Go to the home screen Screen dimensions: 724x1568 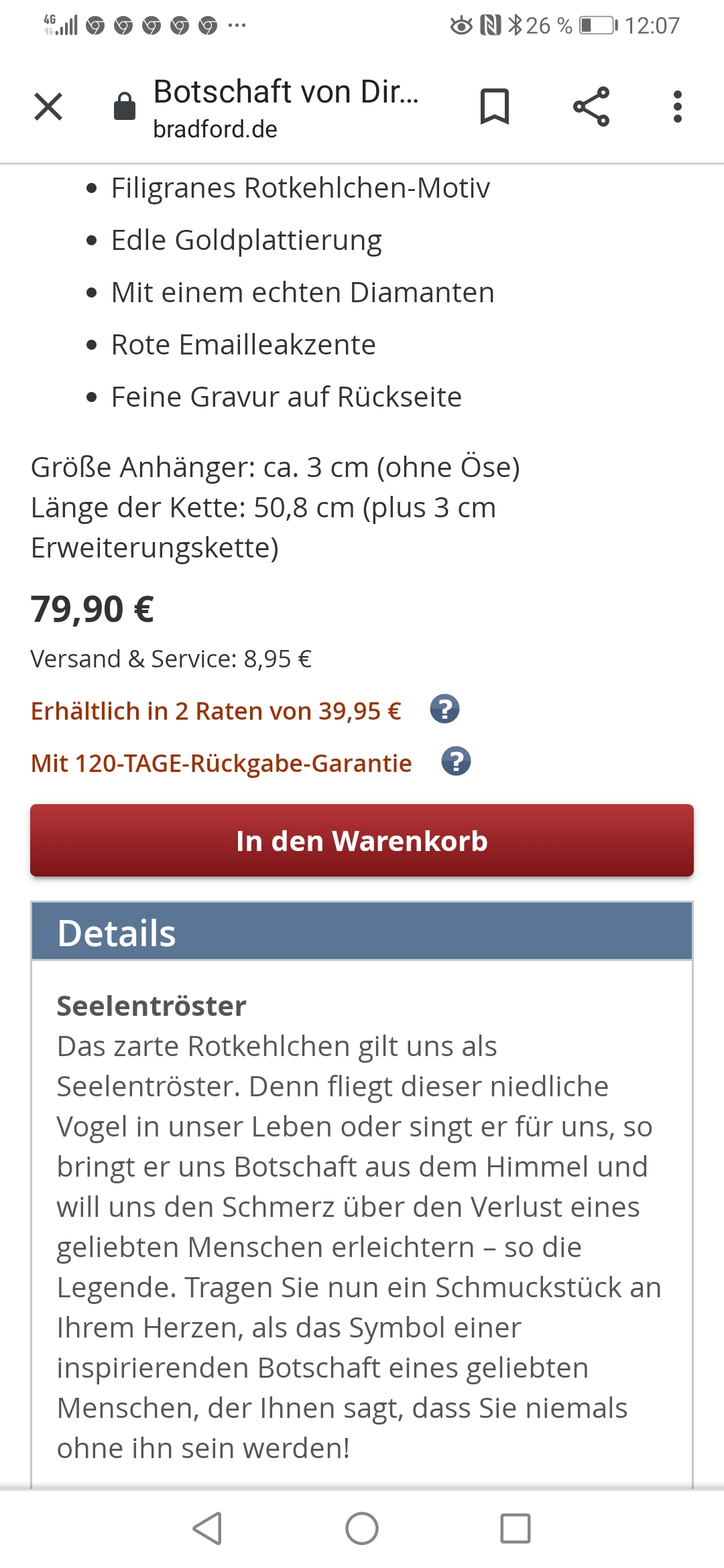(362, 1528)
